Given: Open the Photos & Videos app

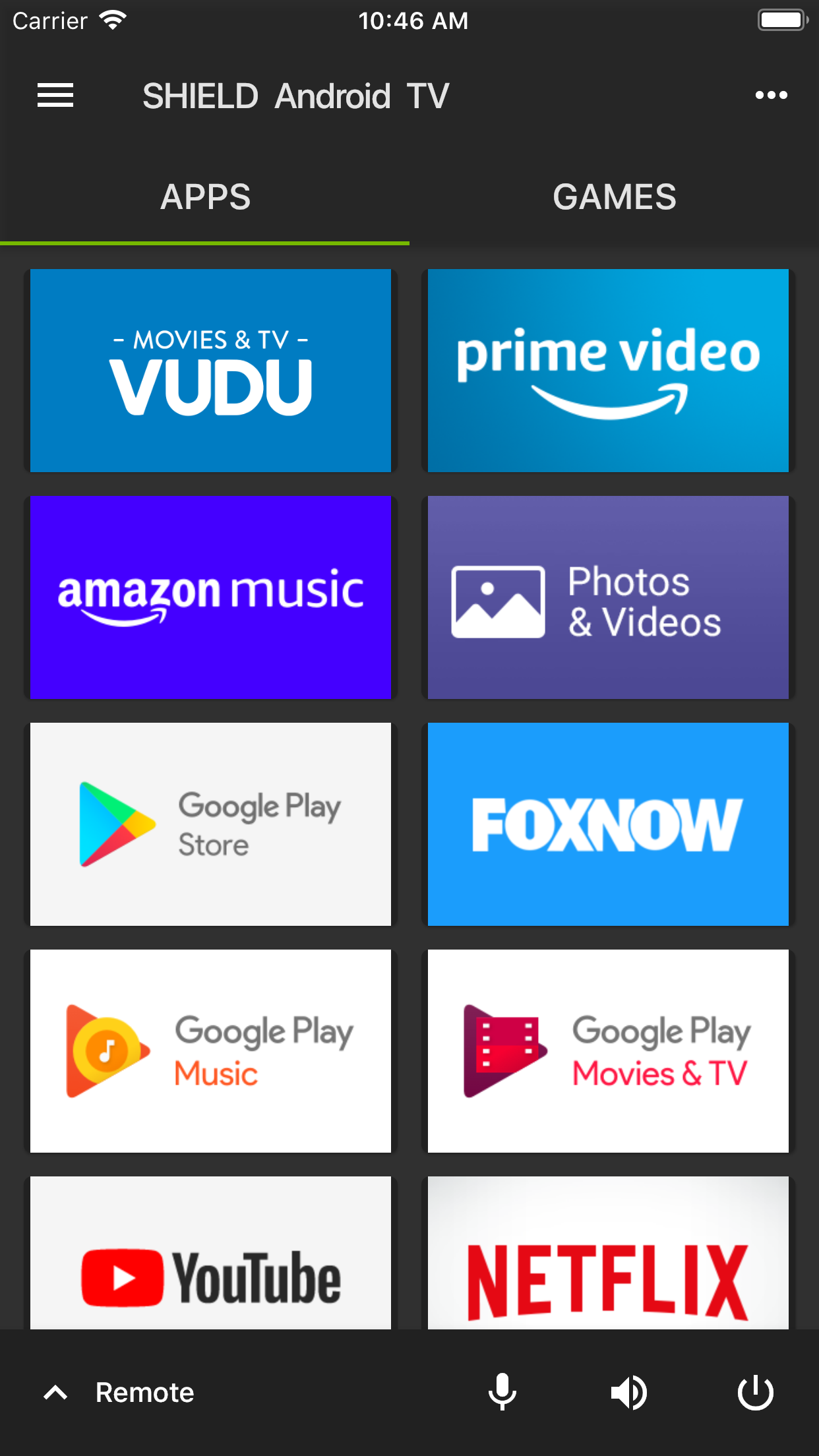Looking at the screenshot, I should coord(607,597).
